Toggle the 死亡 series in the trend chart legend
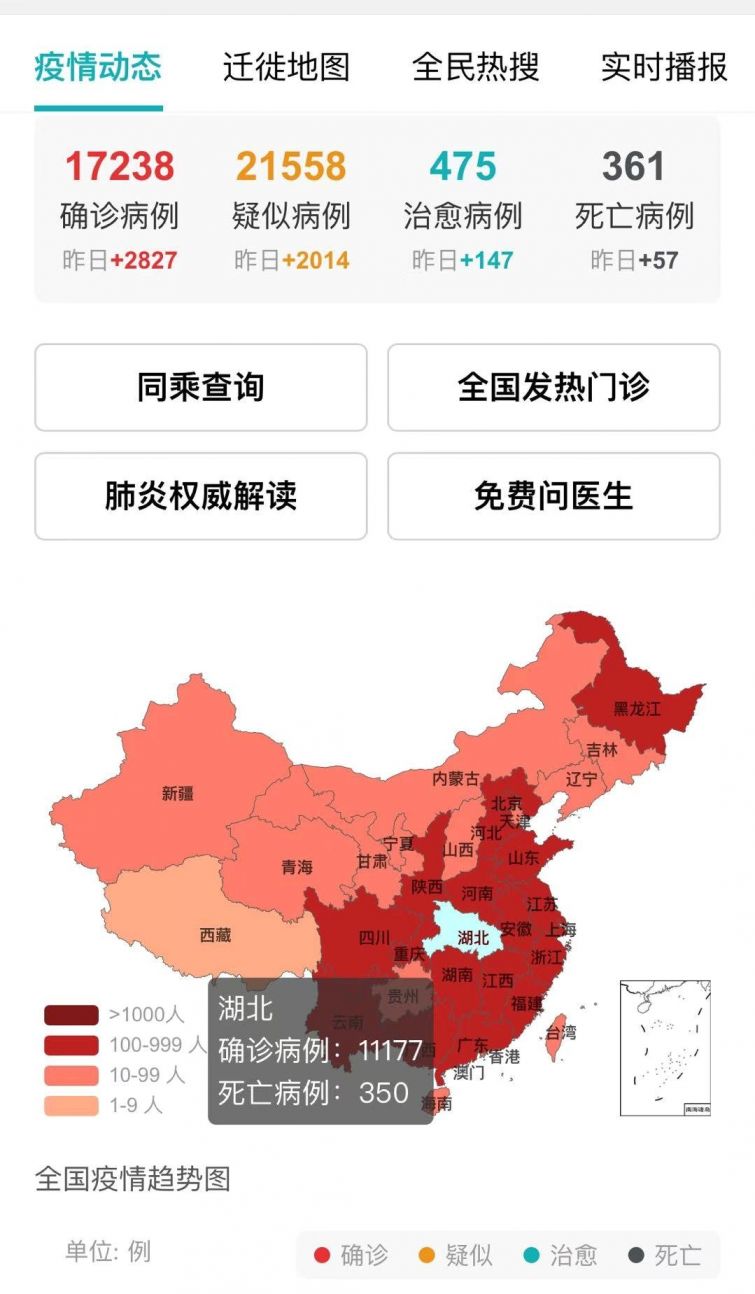Image resolution: width=755 pixels, height=1294 pixels. 666,1255
